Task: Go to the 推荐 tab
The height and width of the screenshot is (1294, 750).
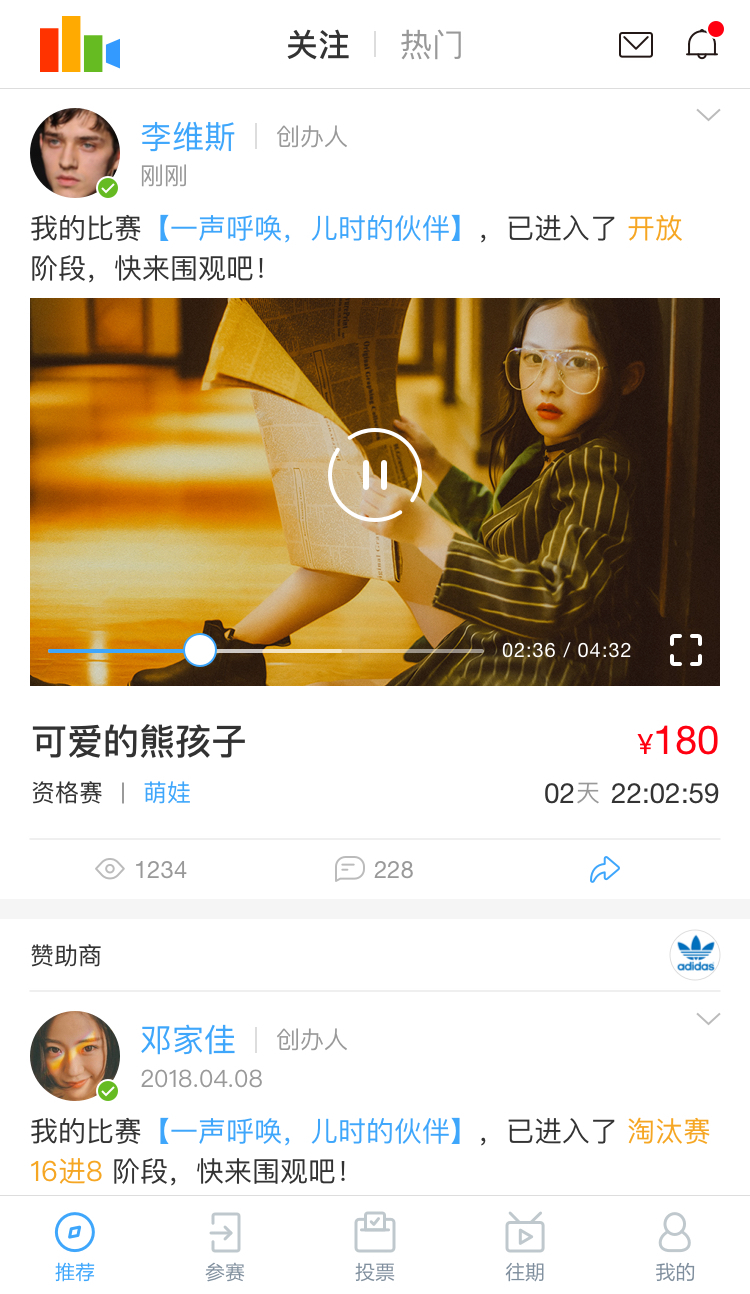Action: (75, 1247)
